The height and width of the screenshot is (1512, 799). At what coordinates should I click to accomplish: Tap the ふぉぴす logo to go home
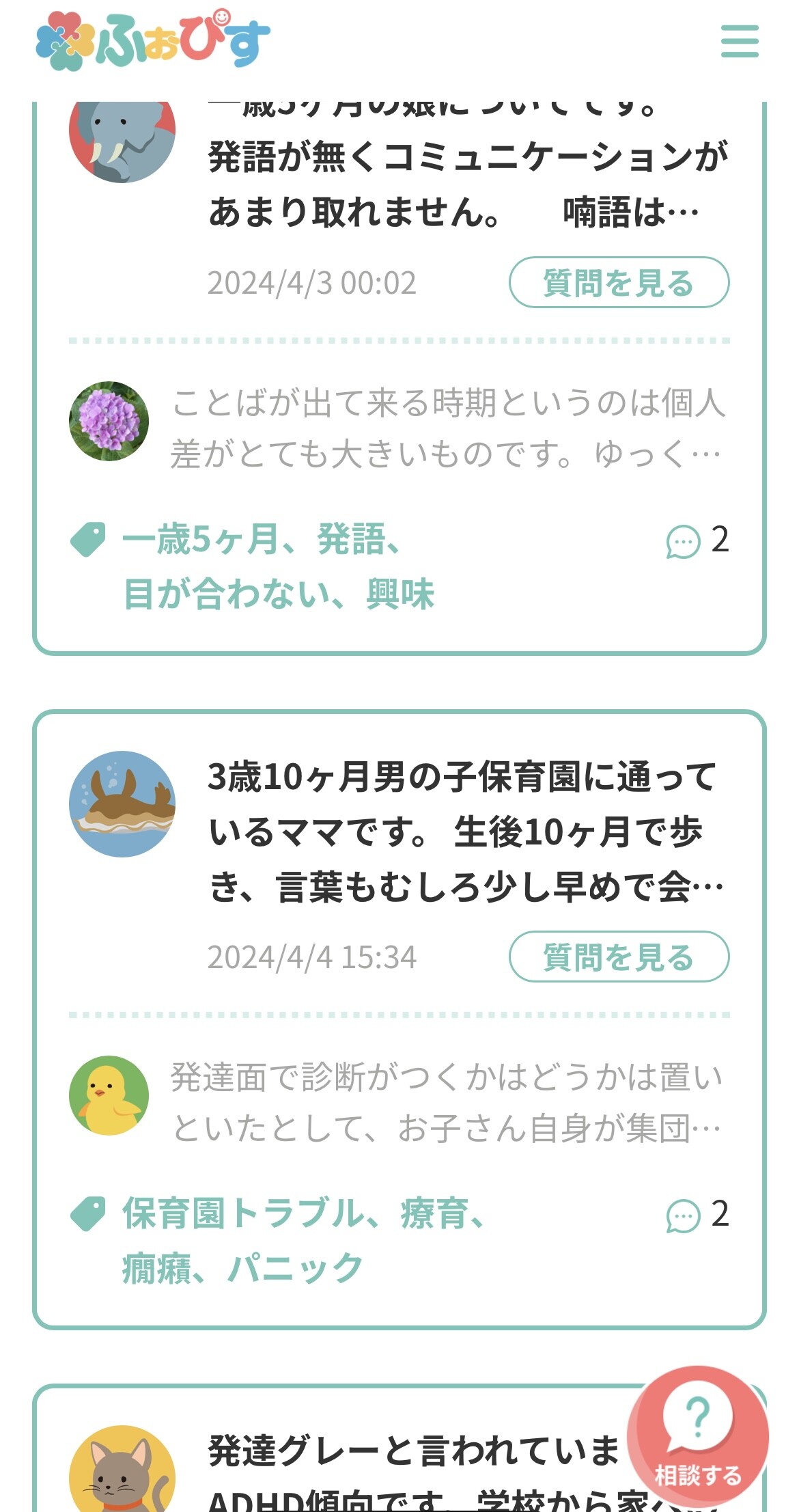point(153,40)
